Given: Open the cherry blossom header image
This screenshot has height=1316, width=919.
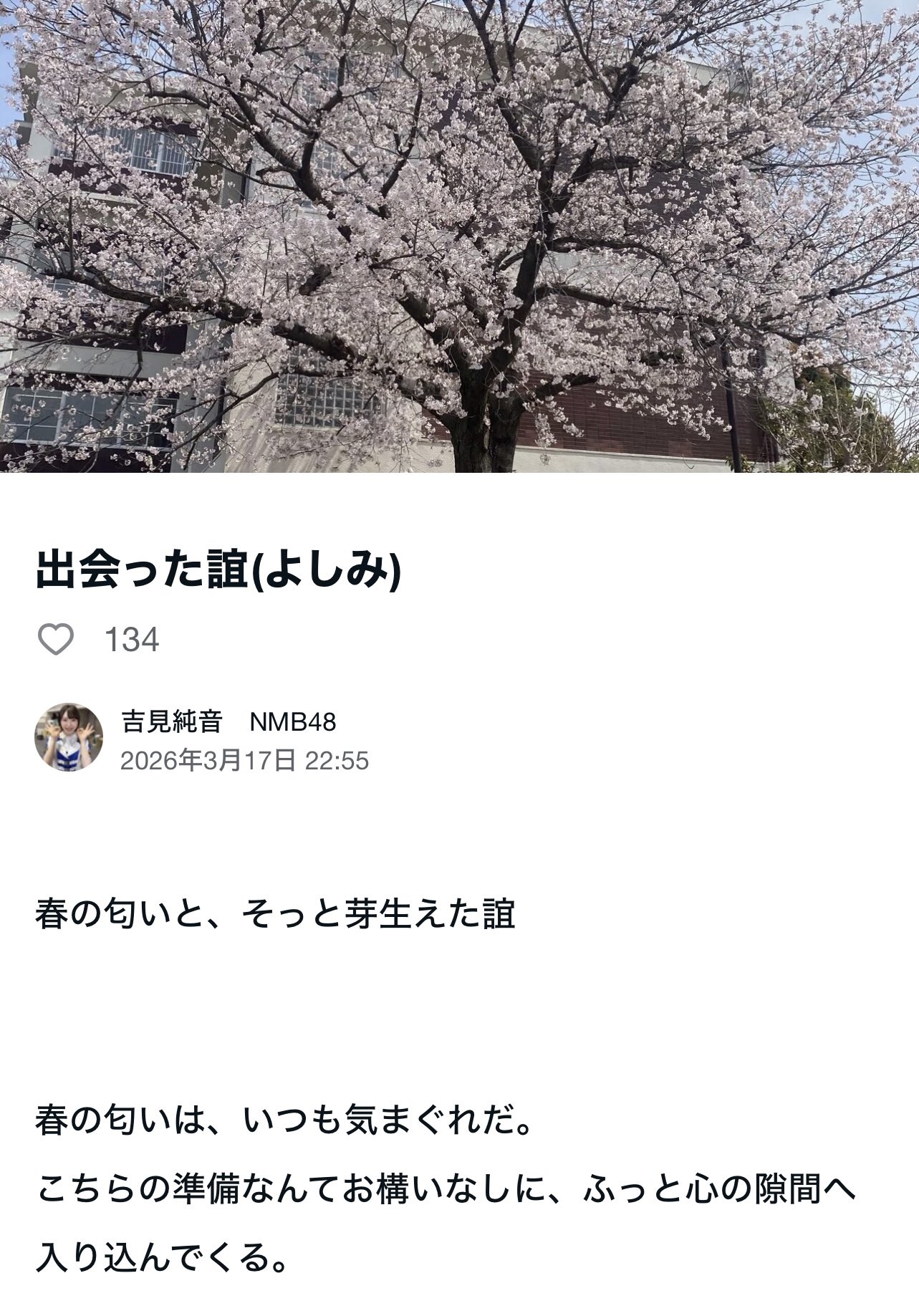Looking at the screenshot, I should [x=459, y=236].
